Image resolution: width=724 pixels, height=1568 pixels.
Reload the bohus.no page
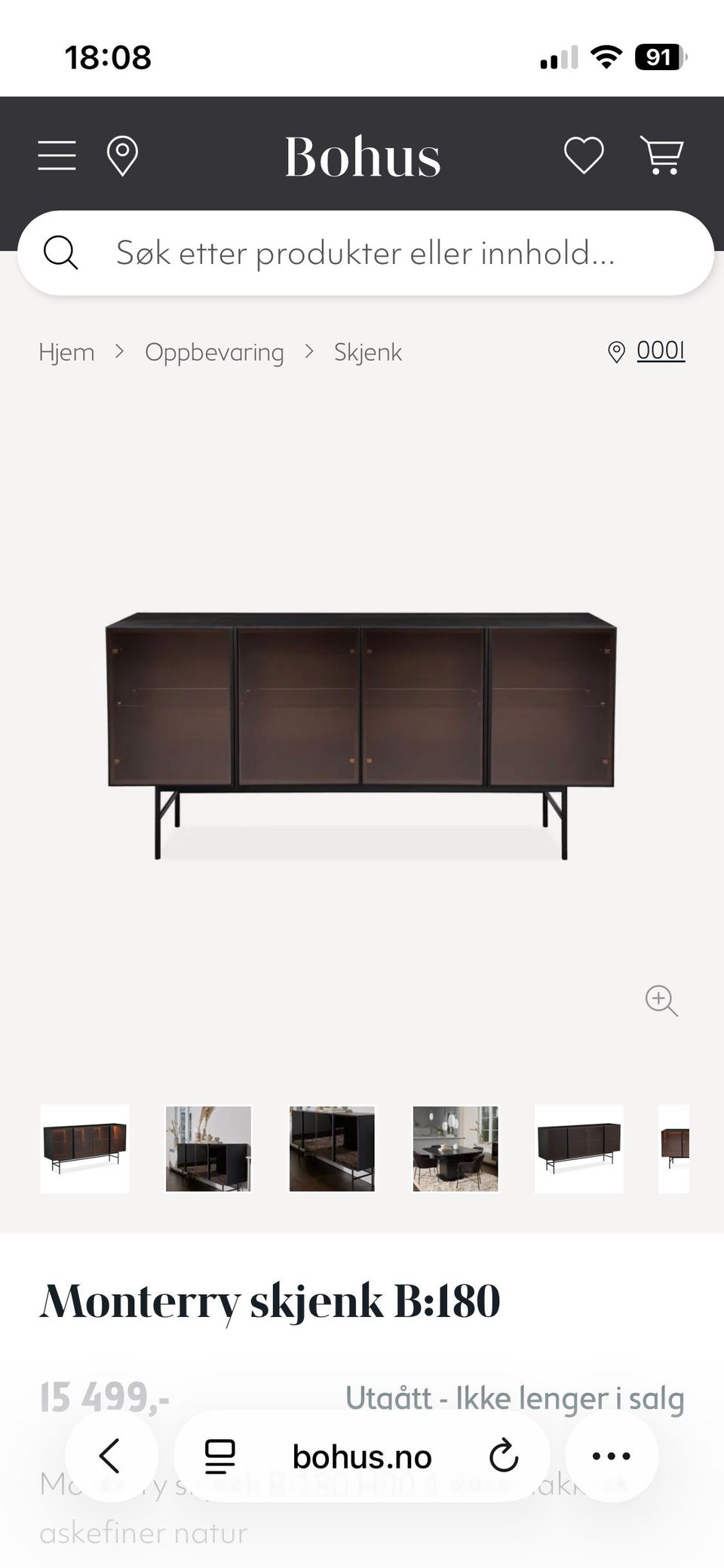click(x=504, y=1456)
